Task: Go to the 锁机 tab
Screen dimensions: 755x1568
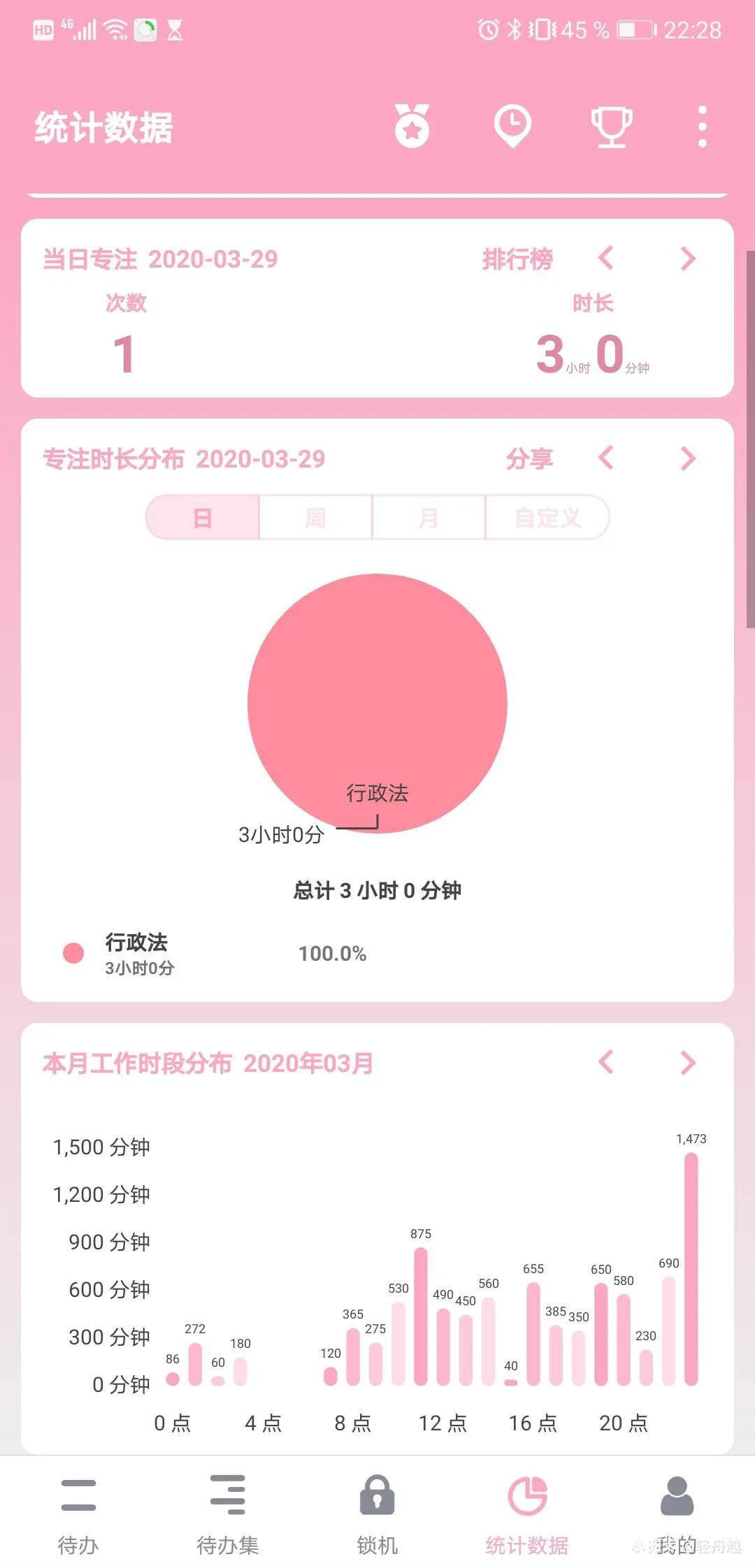Action: [x=377, y=1514]
